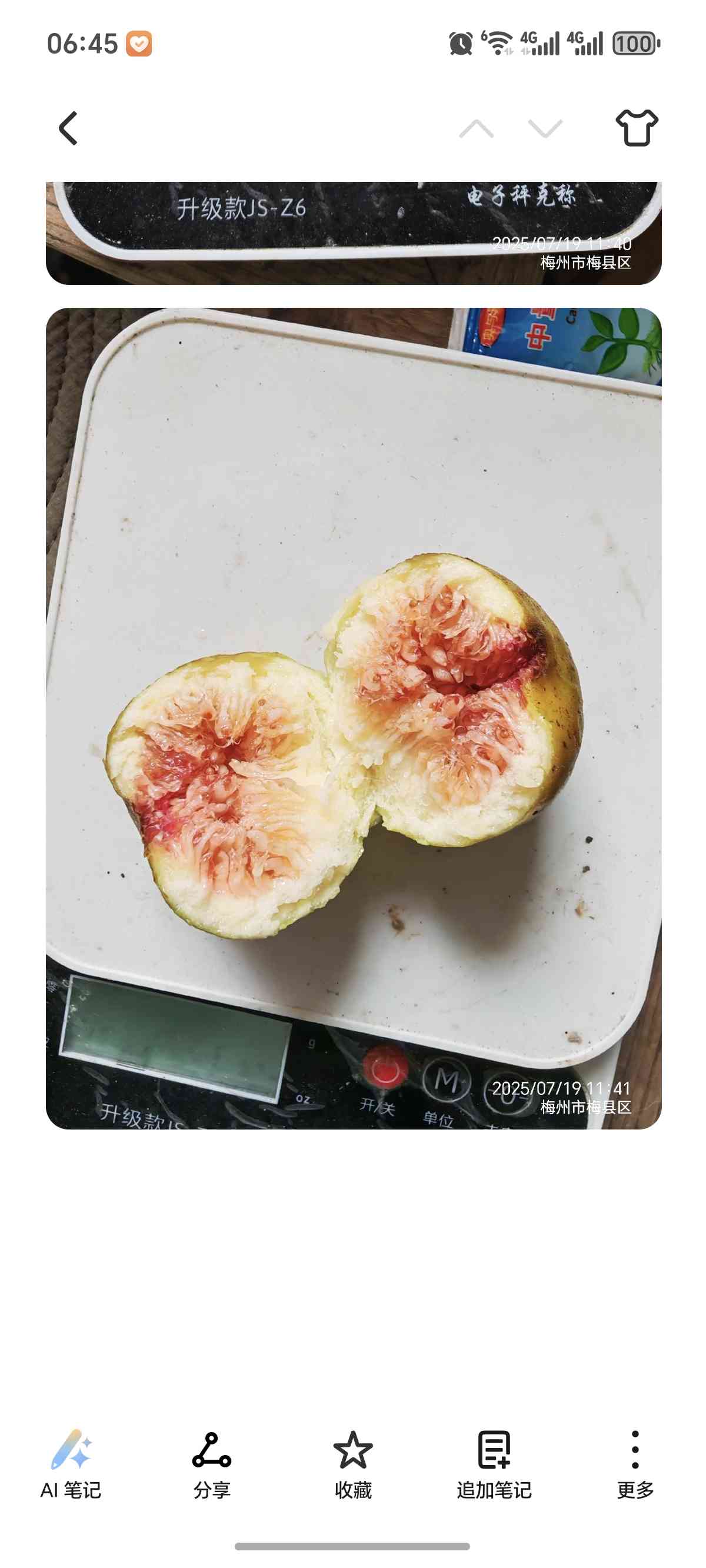
Task: Open the scale photo taken at 11:40
Action: [x=353, y=232]
